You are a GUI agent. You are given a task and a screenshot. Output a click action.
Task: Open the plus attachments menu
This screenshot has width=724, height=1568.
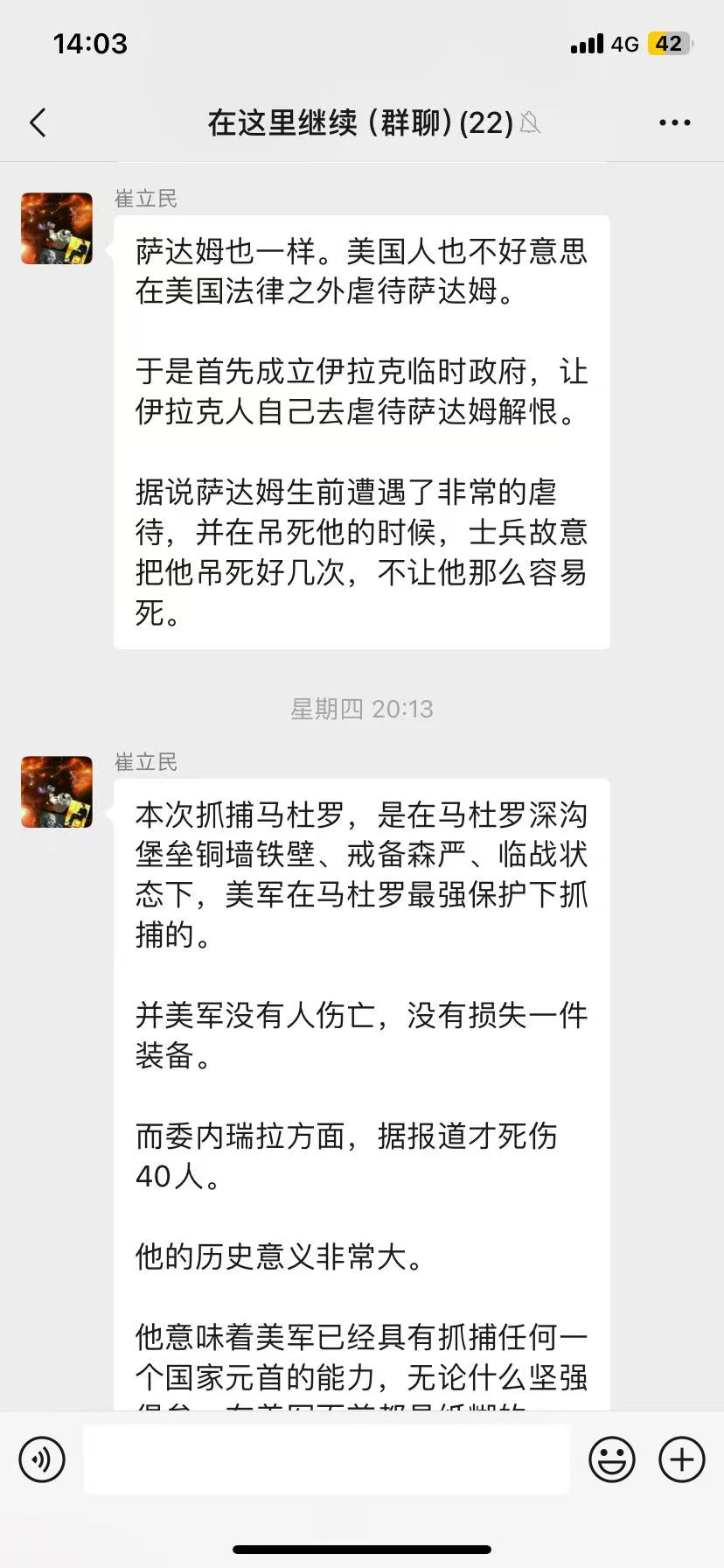[682, 1459]
